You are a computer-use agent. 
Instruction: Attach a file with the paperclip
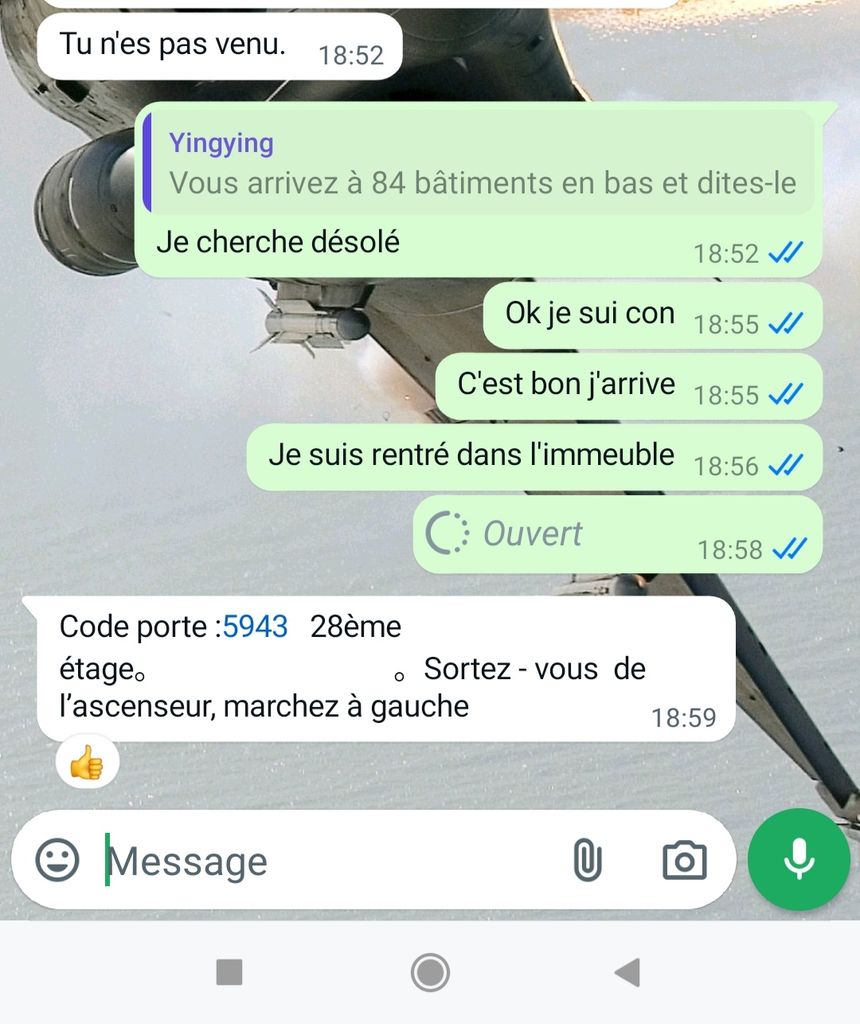pos(587,860)
